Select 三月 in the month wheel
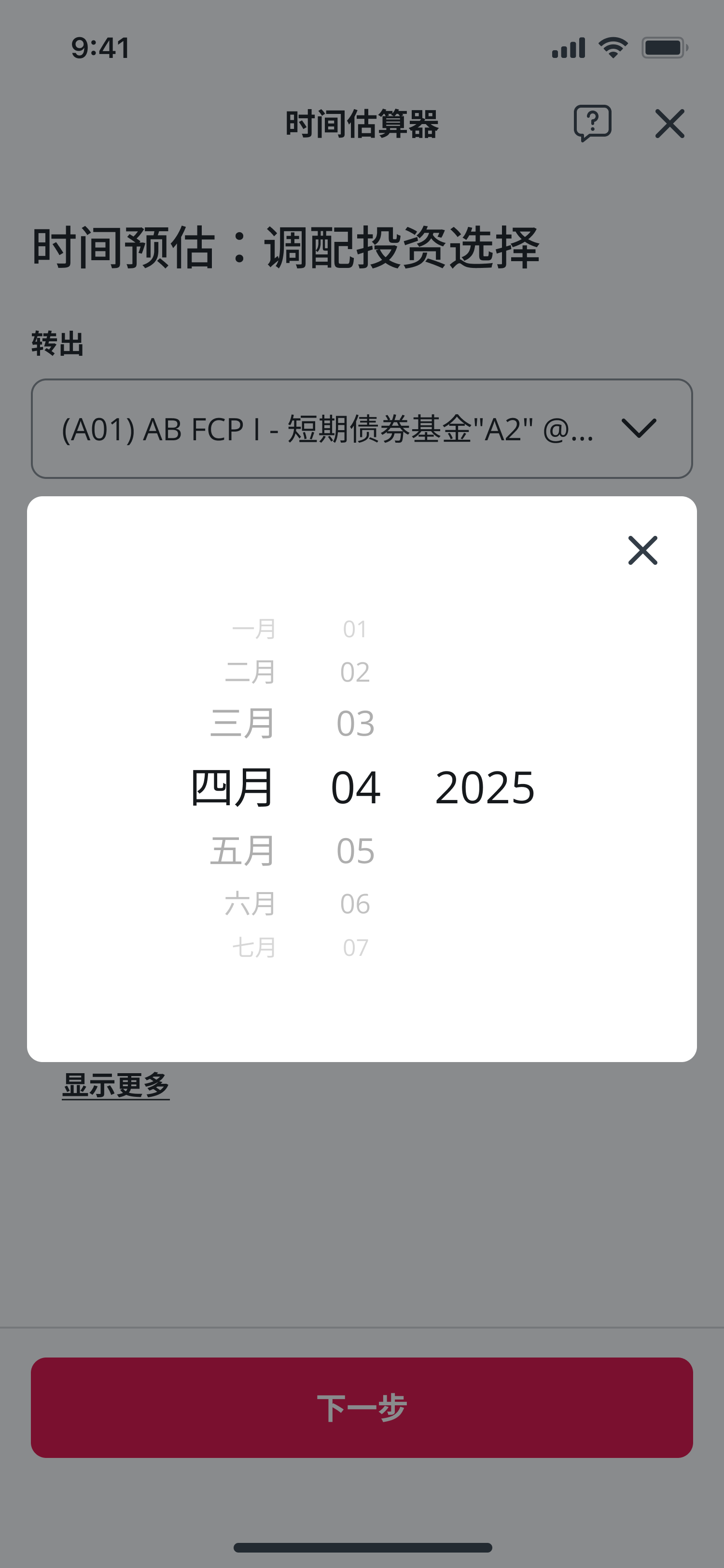 (x=242, y=723)
